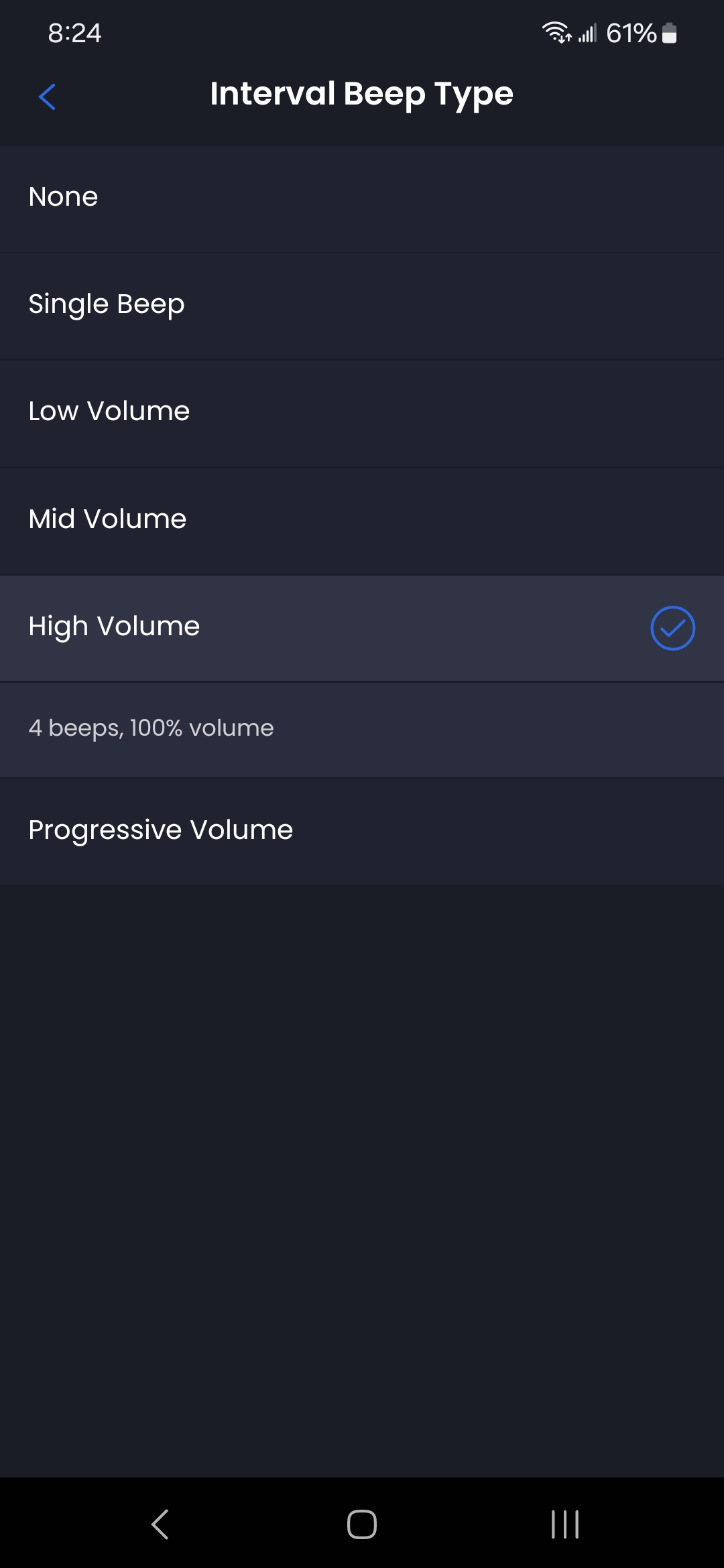Screen dimensions: 724x1568
Task: Pick the Mid Volume option
Action: point(362,521)
